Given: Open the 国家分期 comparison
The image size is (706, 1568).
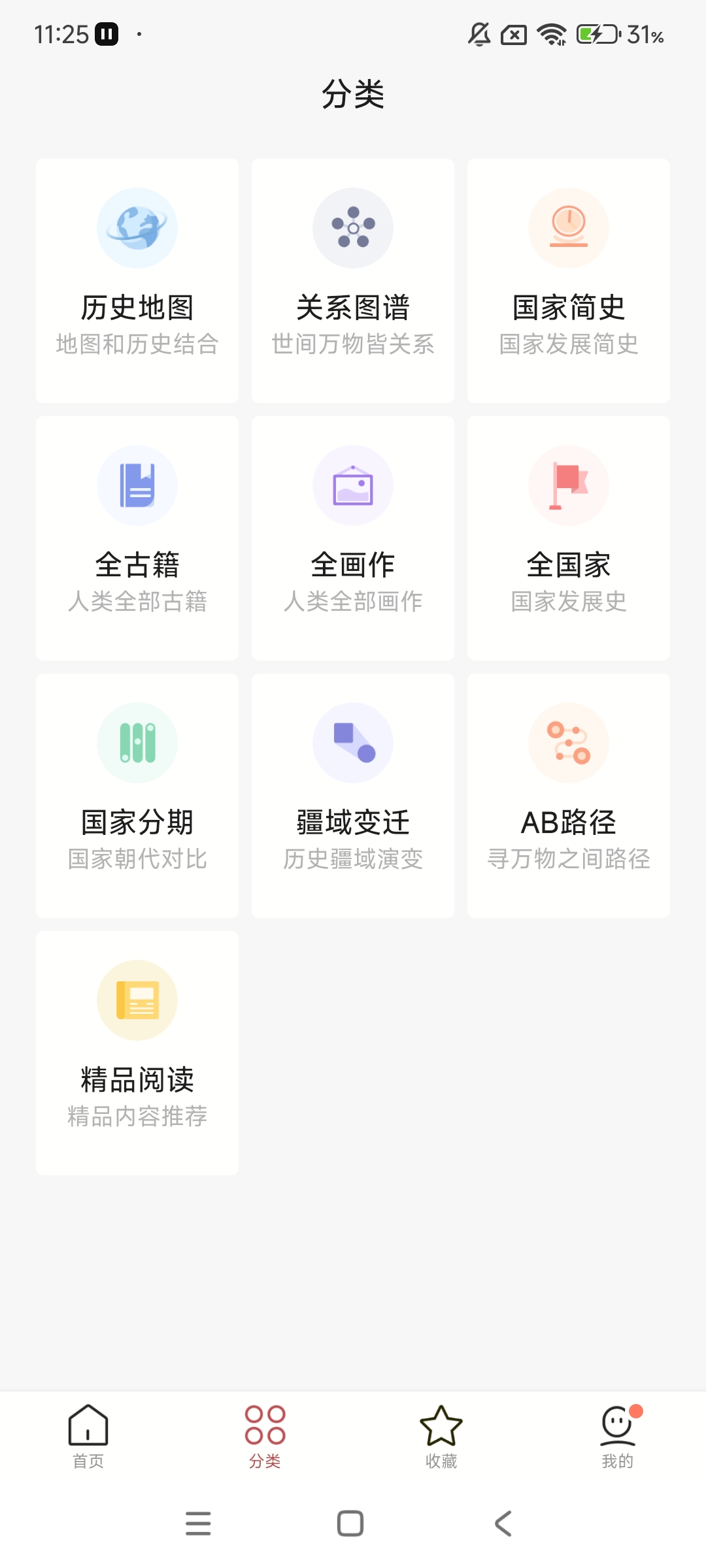Looking at the screenshot, I should coord(137,796).
